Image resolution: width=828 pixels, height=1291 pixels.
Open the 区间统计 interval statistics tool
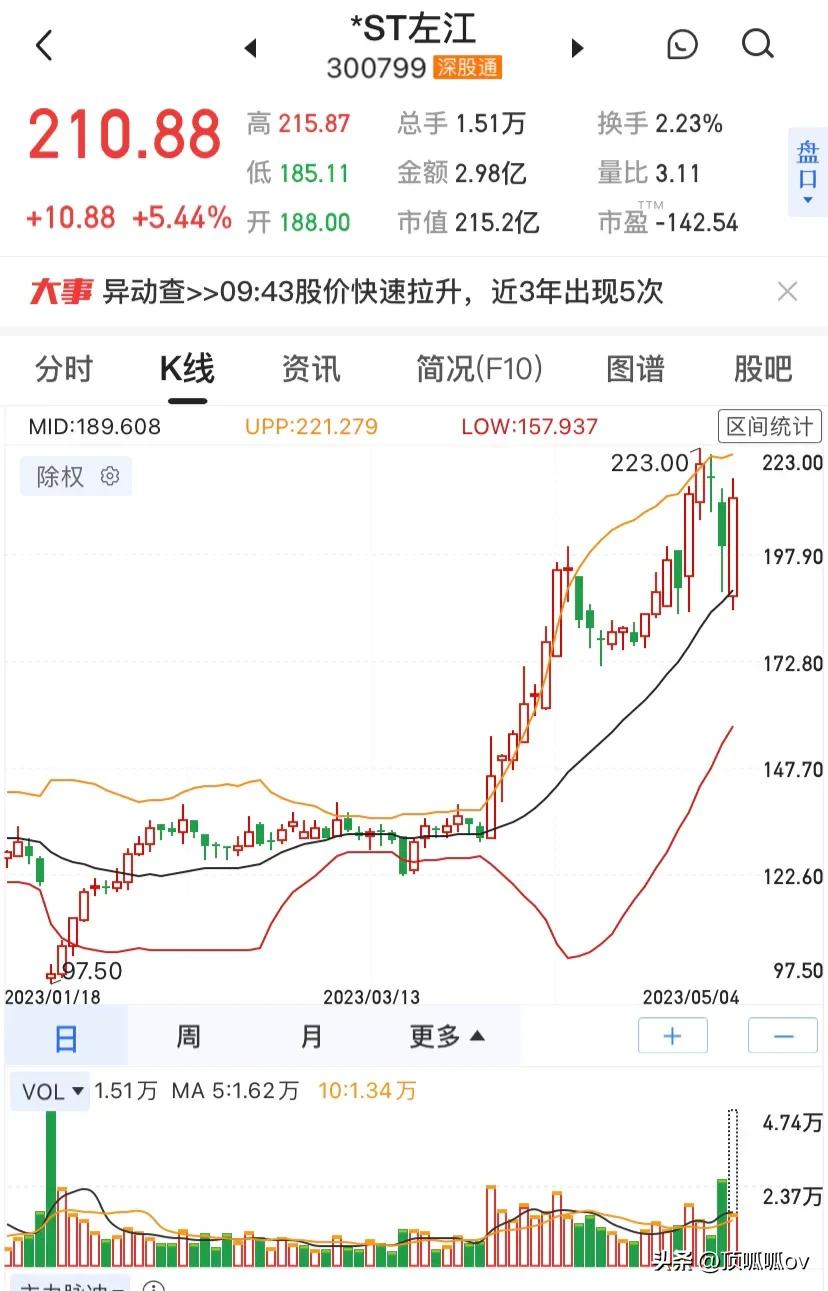click(769, 426)
